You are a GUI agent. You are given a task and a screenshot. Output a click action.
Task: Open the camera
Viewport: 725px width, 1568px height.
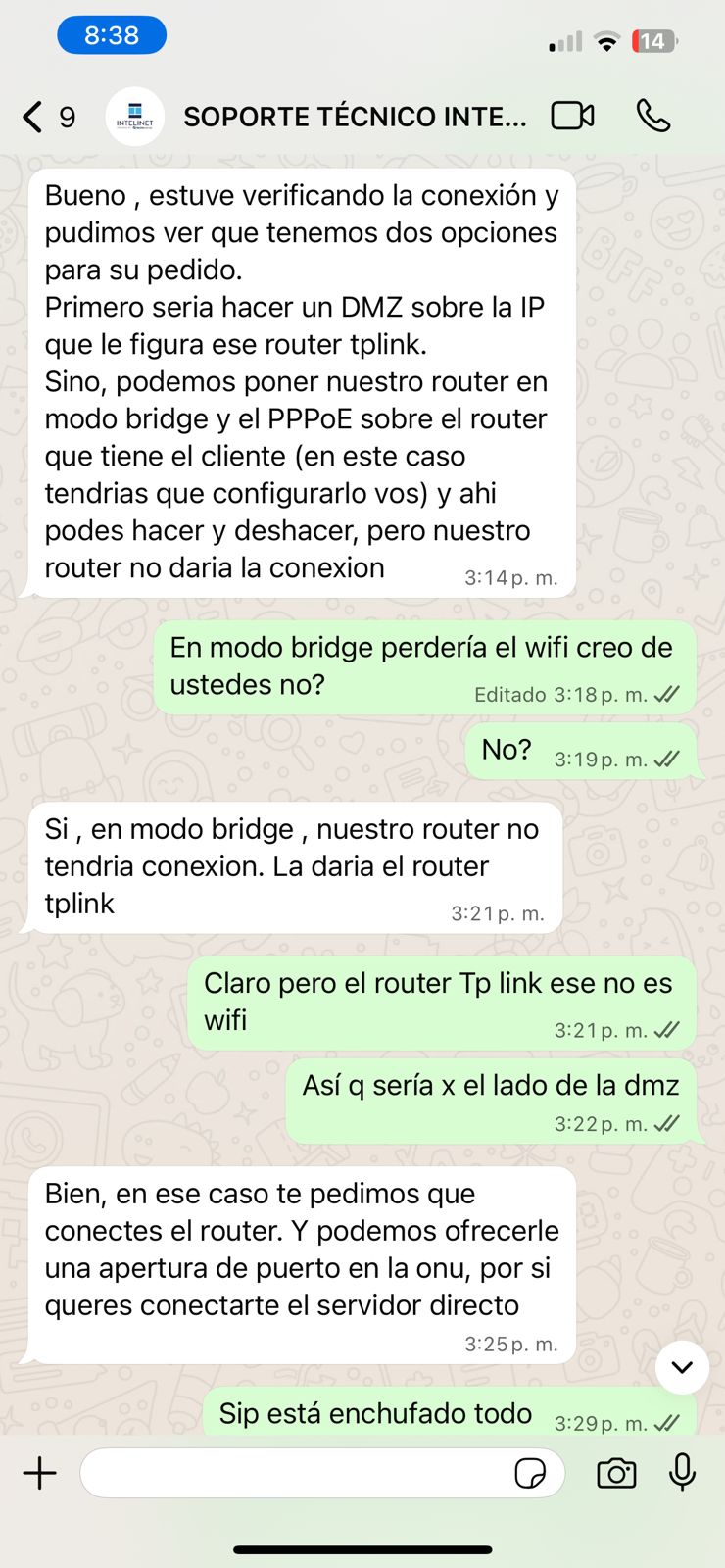click(616, 1473)
